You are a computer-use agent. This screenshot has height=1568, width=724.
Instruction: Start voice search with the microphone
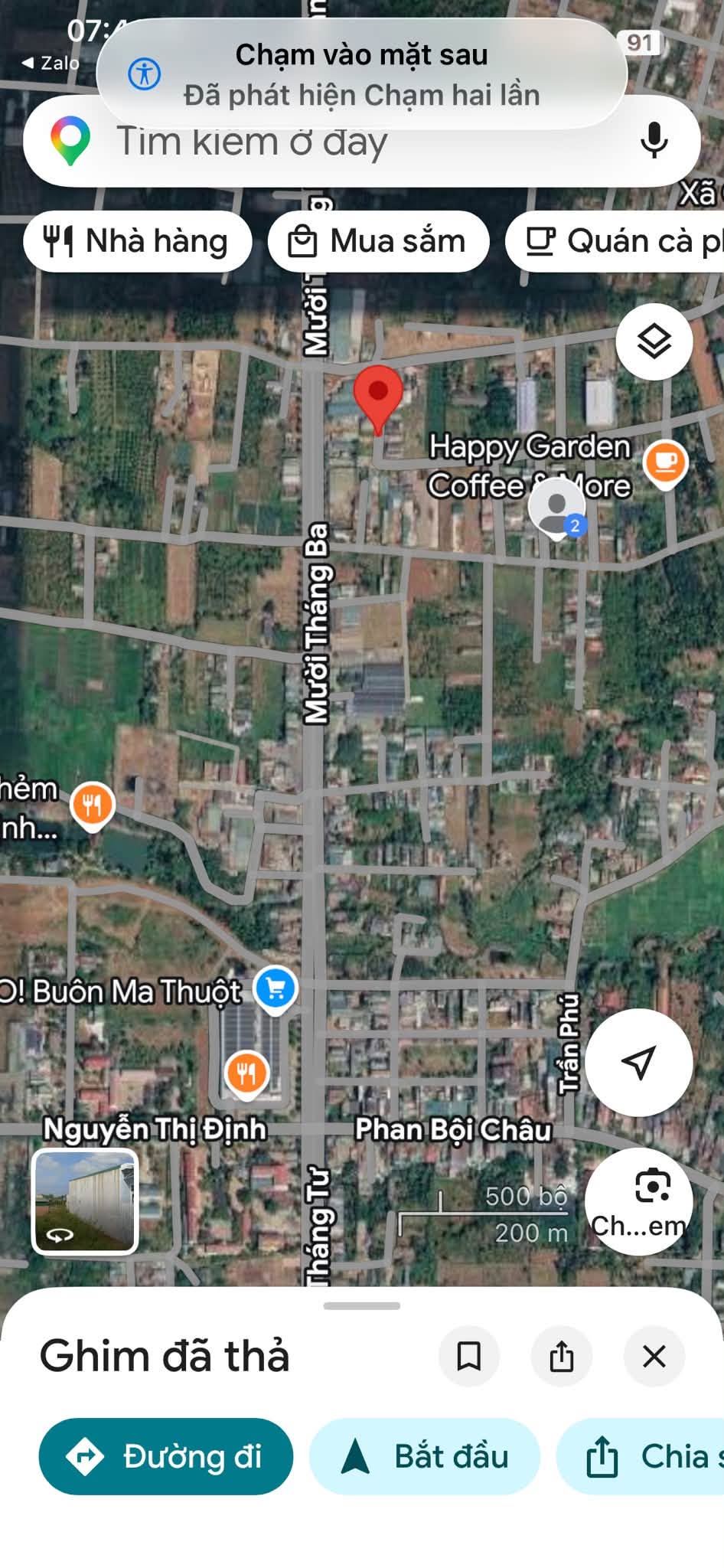coord(654,141)
